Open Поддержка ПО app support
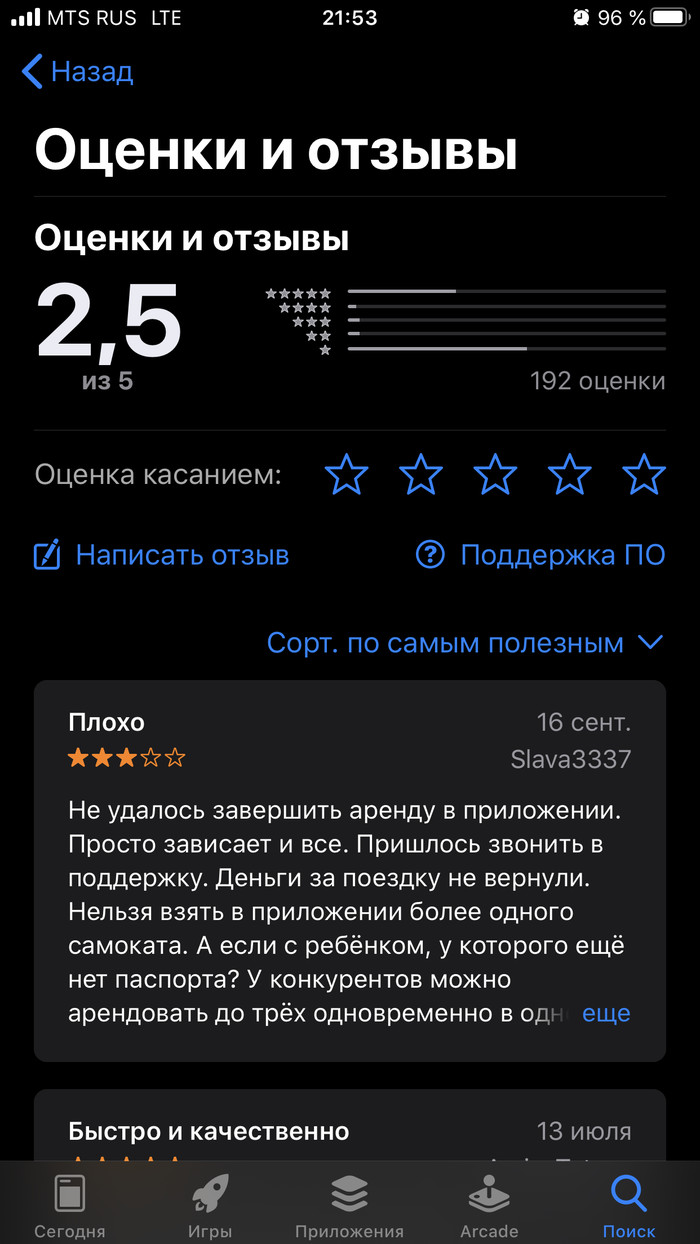700x1244 pixels. click(540, 555)
